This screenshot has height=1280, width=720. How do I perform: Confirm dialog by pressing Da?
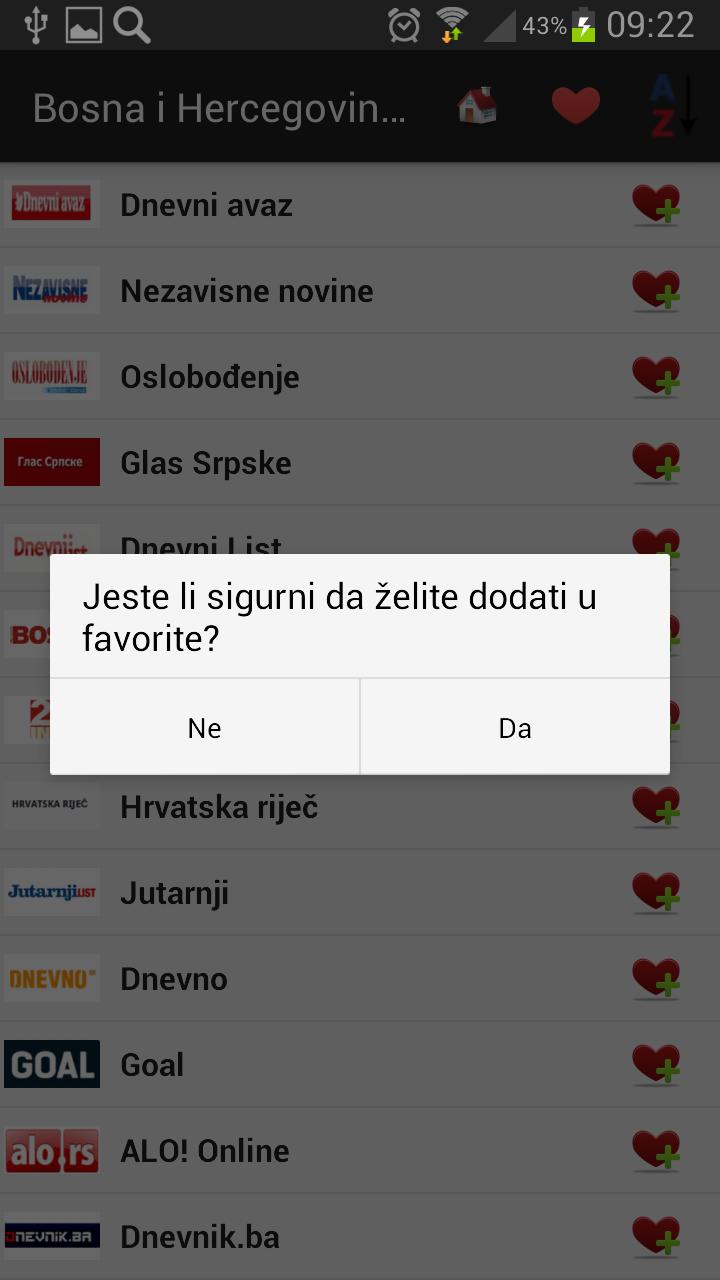click(x=515, y=728)
